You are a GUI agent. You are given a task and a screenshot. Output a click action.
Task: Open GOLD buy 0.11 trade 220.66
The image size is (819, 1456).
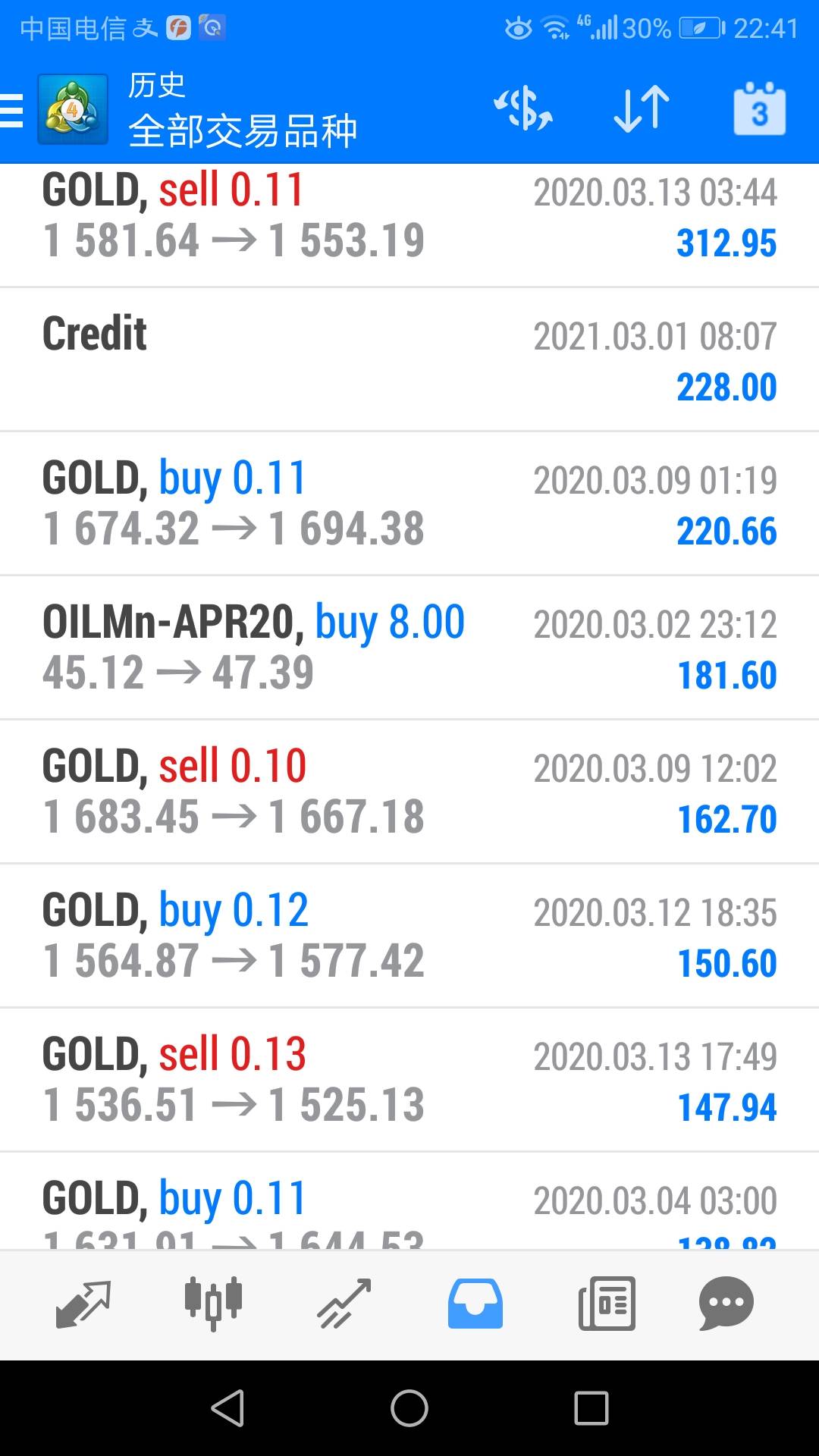point(409,504)
